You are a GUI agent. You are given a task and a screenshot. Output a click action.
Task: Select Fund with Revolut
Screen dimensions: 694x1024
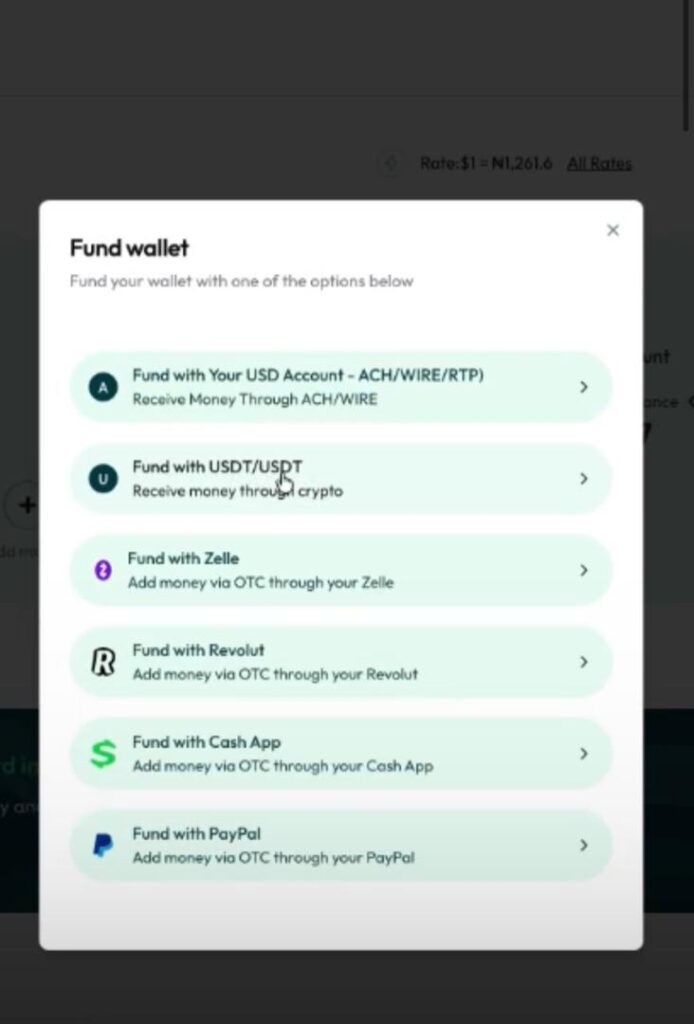340,662
